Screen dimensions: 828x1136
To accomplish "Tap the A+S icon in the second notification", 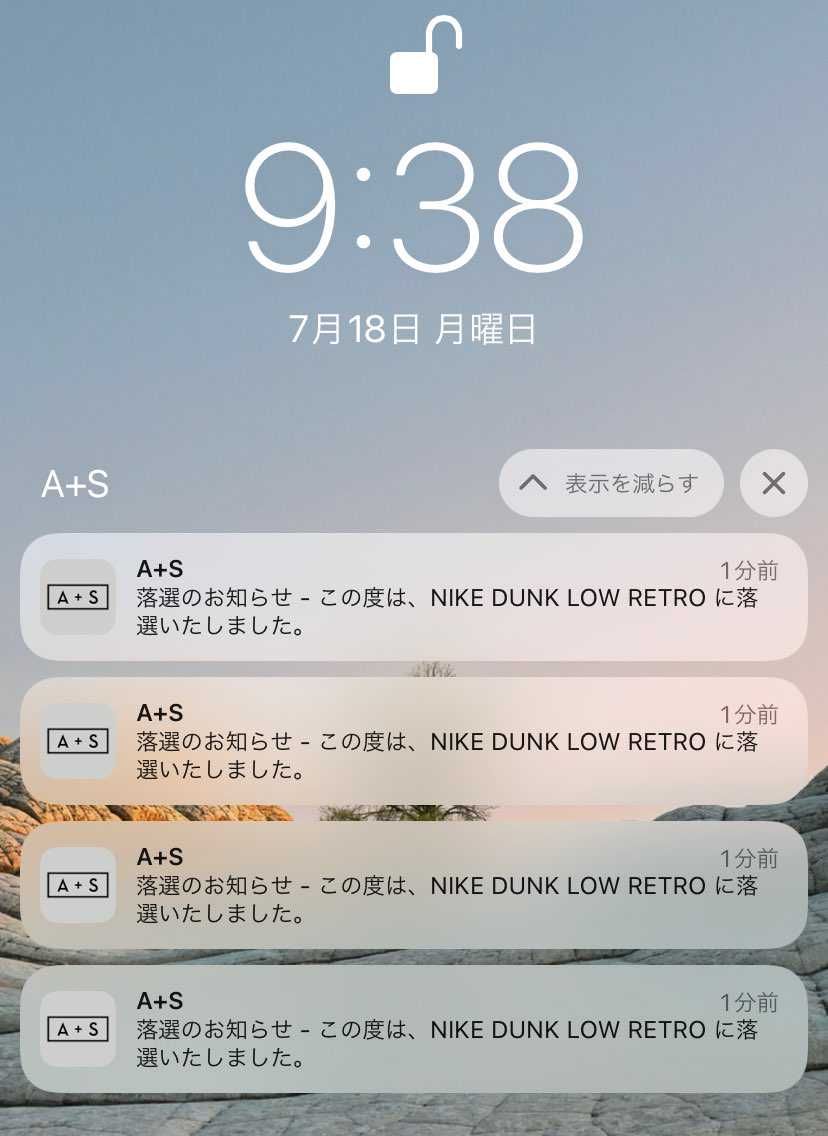I will click(x=77, y=741).
